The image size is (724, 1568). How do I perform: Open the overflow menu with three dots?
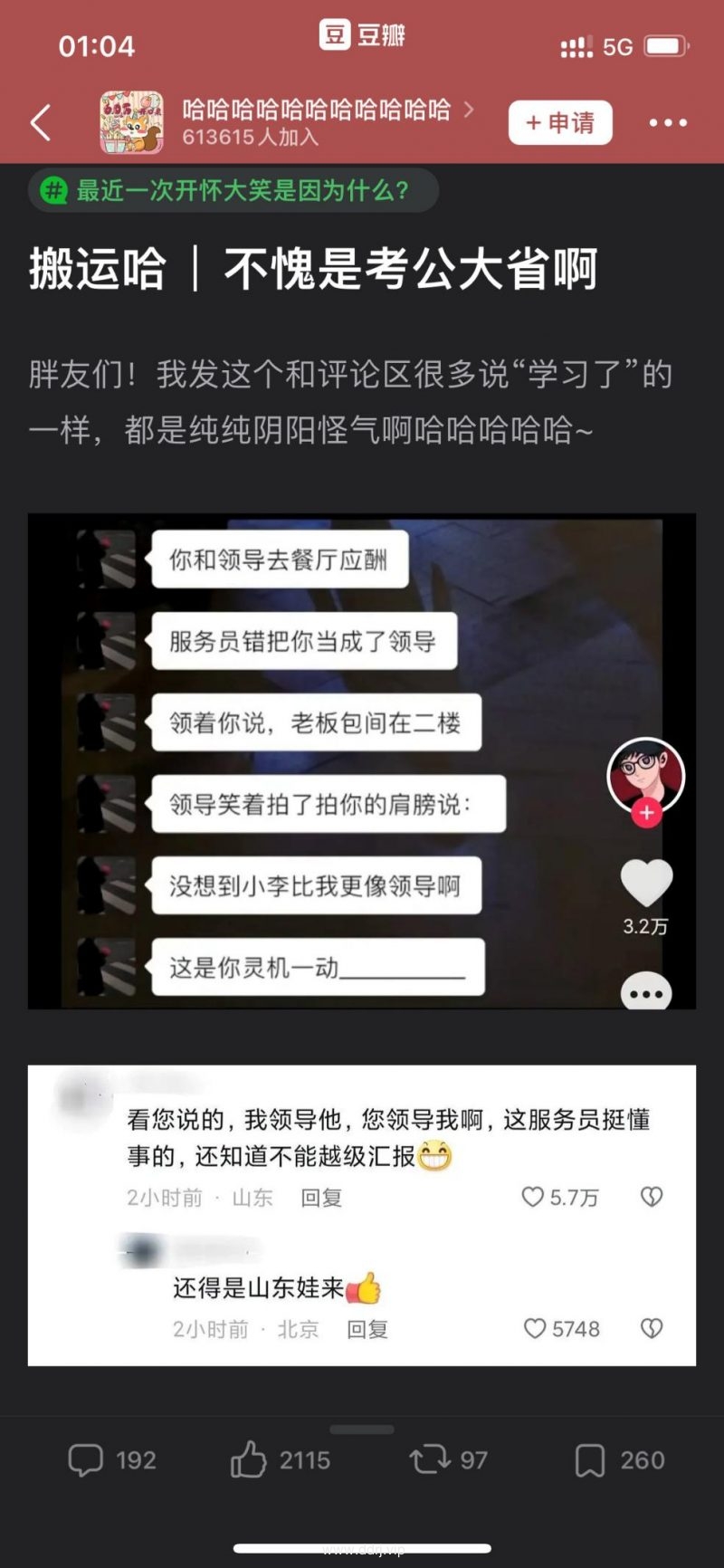point(668,122)
